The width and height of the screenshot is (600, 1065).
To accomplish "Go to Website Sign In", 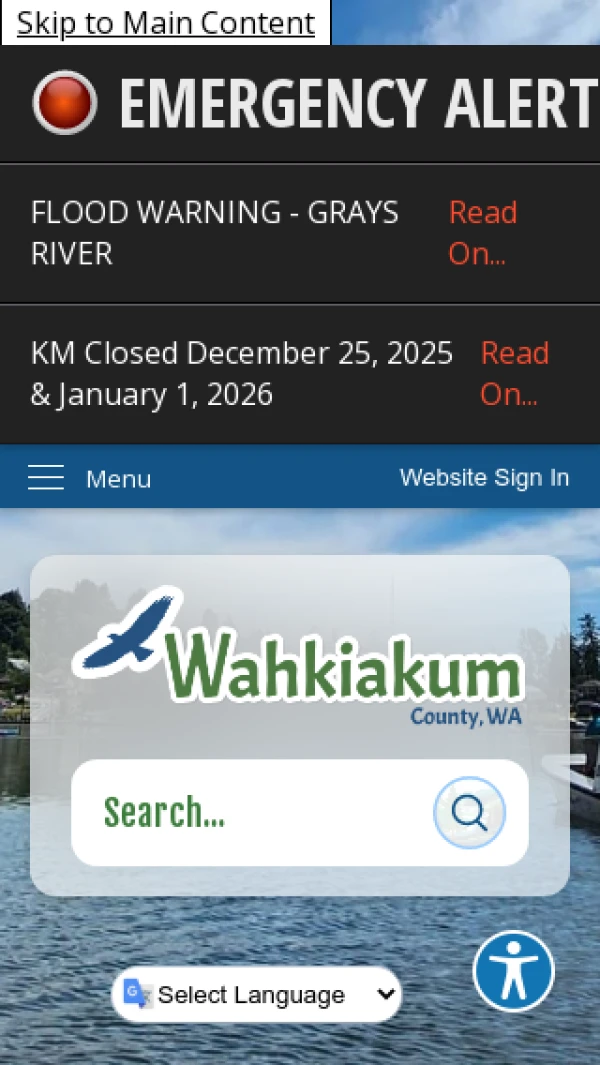I will tap(484, 478).
